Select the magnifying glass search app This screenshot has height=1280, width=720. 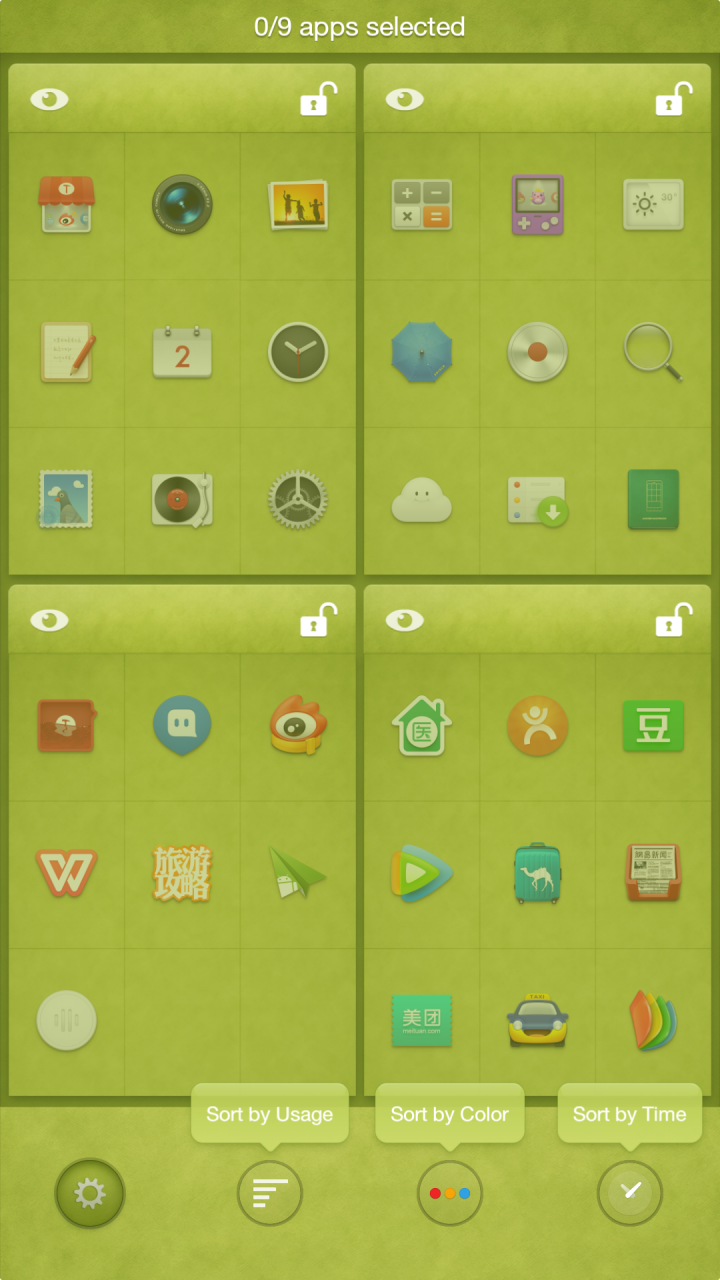pyautogui.click(x=653, y=352)
